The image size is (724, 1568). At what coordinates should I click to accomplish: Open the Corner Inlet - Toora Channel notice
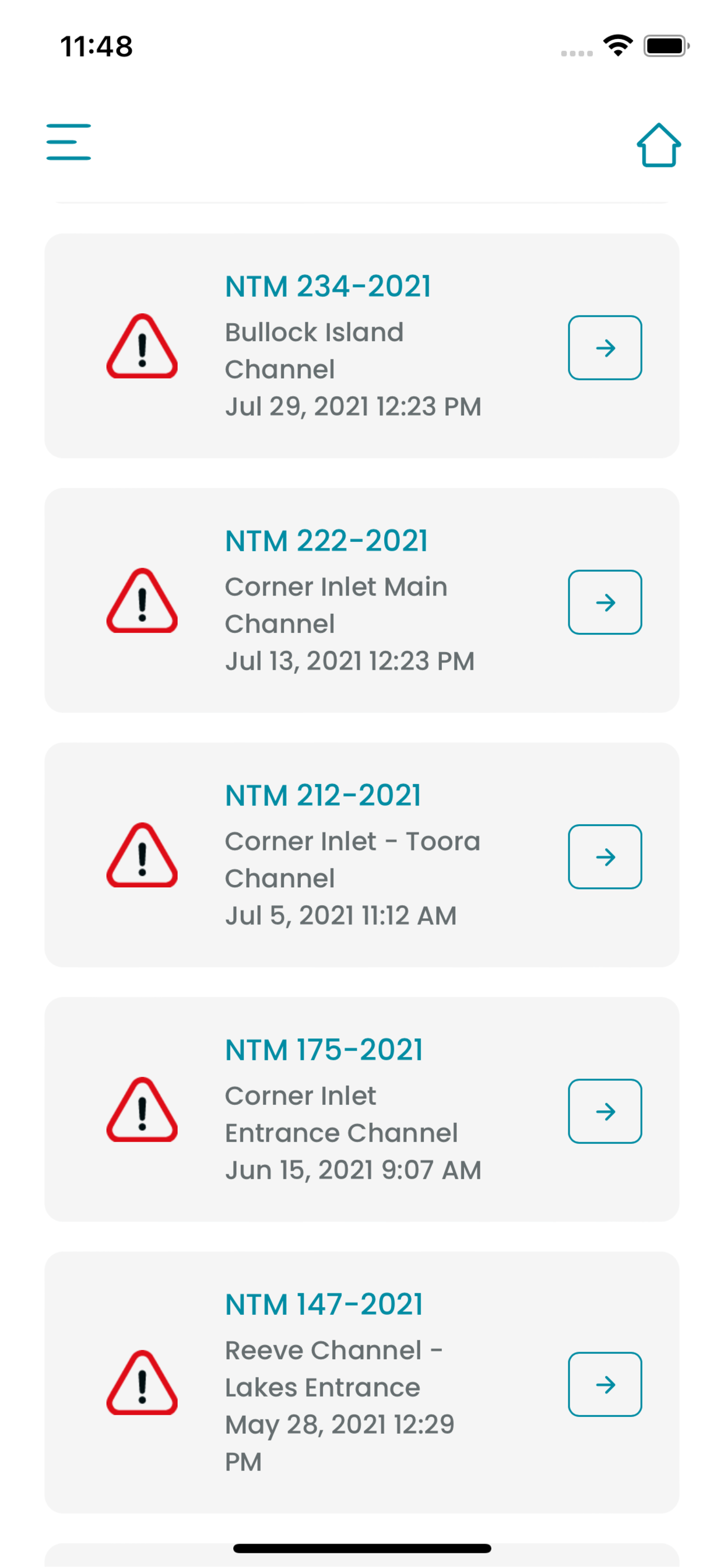click(x=362, y=855)
